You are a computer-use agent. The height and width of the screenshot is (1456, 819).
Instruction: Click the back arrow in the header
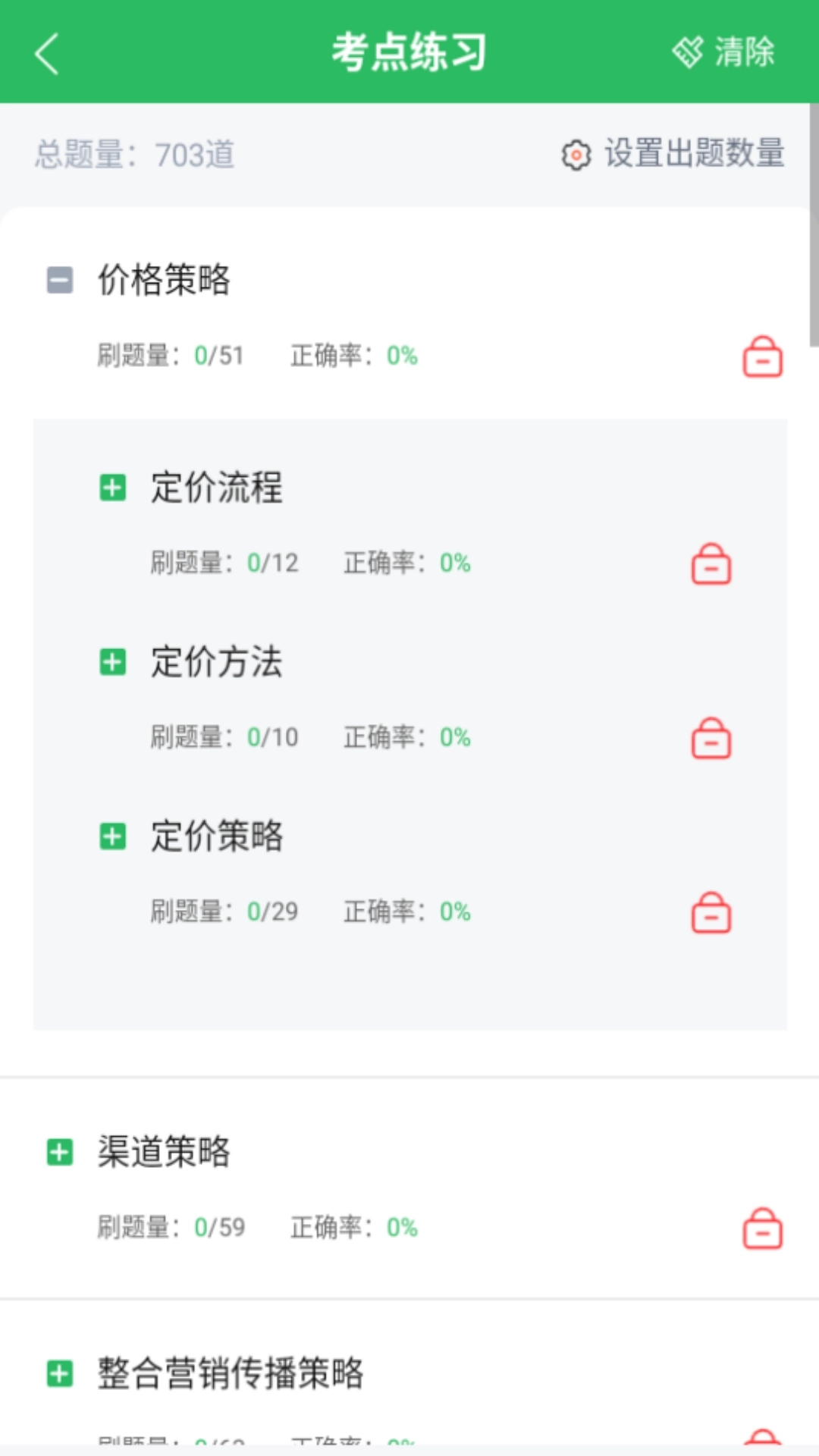[x=45, y=53]
